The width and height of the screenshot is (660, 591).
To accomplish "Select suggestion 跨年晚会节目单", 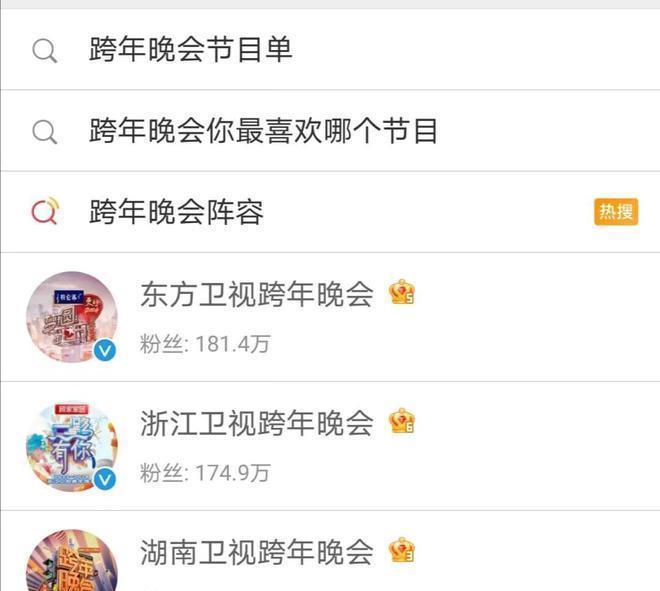I will click(191, 51).
